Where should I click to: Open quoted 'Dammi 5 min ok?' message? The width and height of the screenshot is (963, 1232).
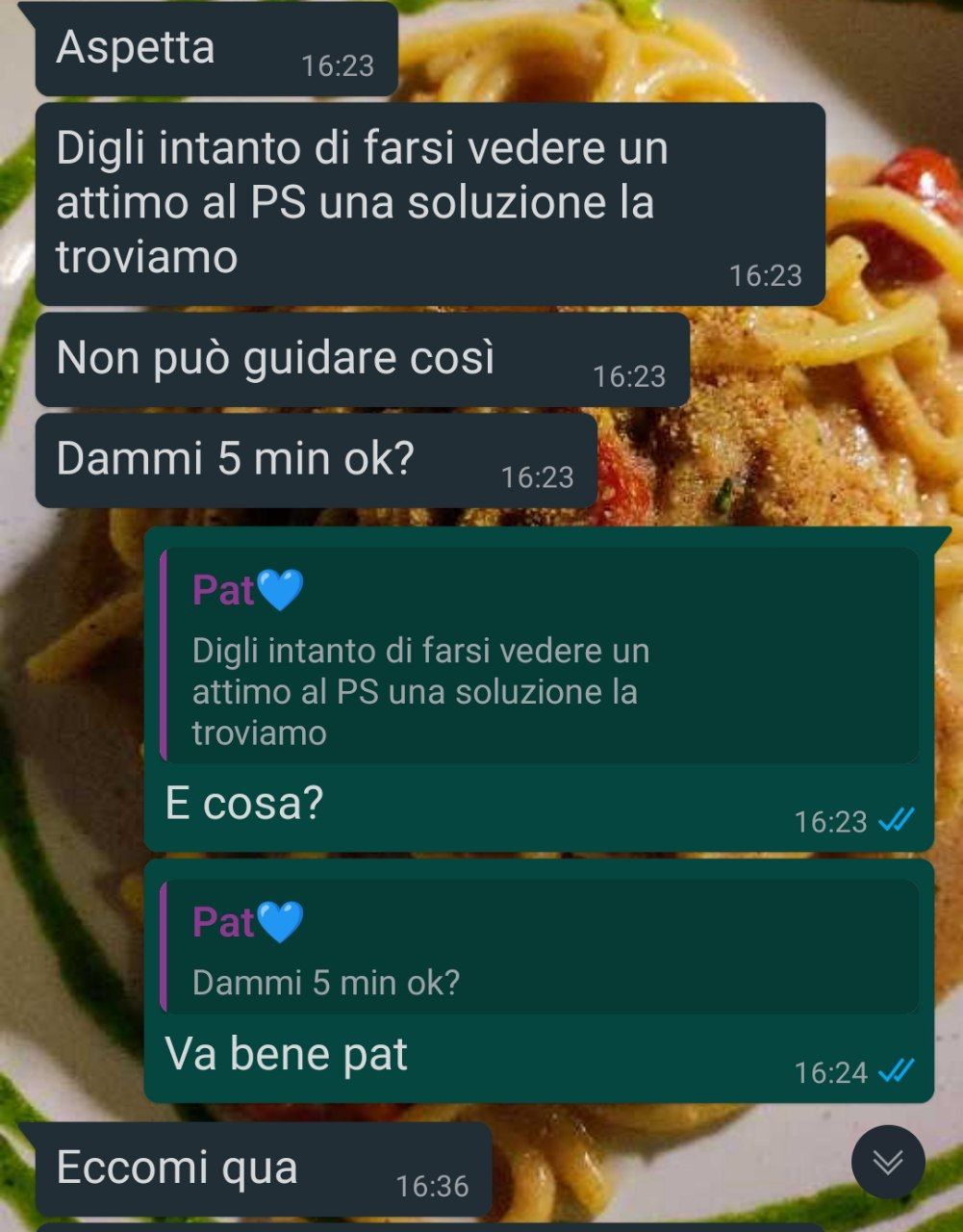[539, 947]
